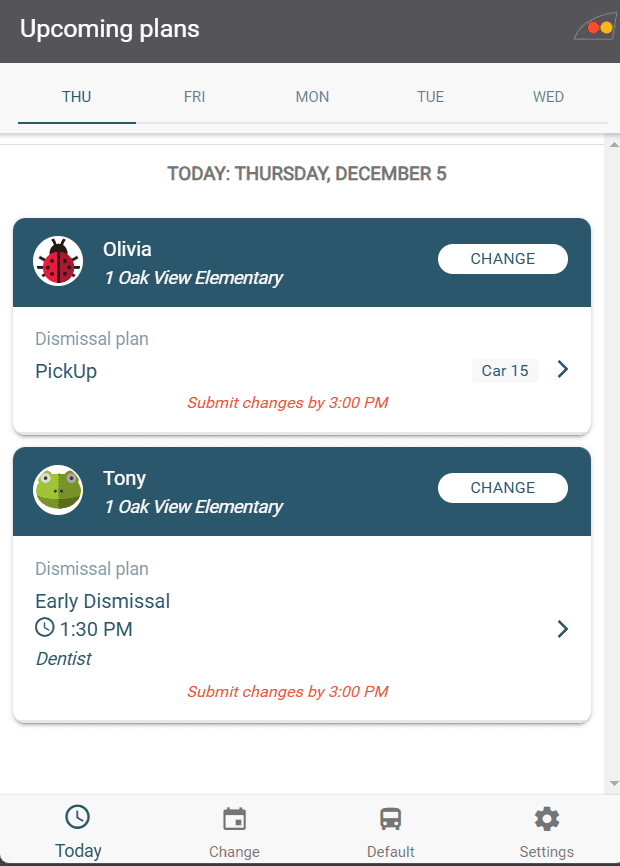Select the THU day tab
Image resolution: width=620 pixels, height=866 pixels.
(x=77, y=97)
